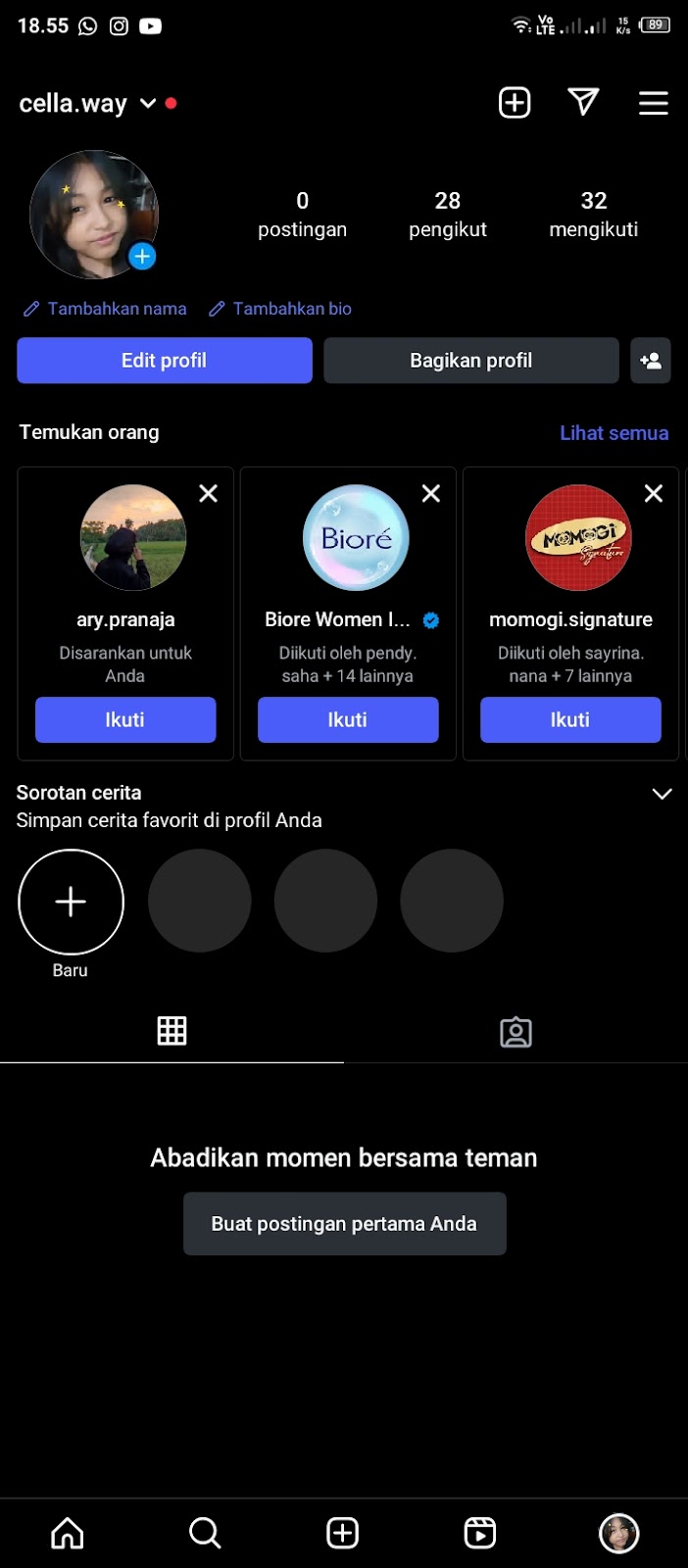Tap the create new post plus icon in header

tap(515, 103)
